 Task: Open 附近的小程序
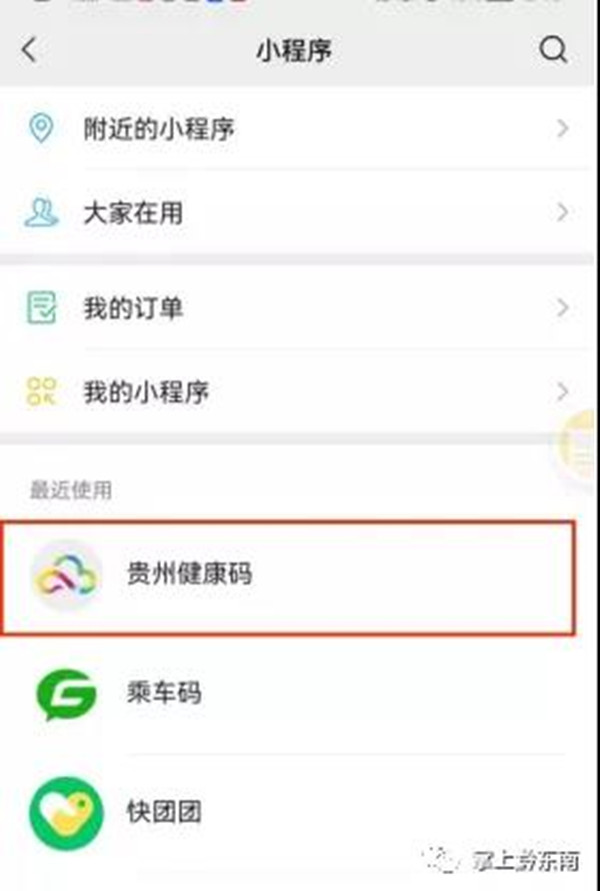pos(300,130)
